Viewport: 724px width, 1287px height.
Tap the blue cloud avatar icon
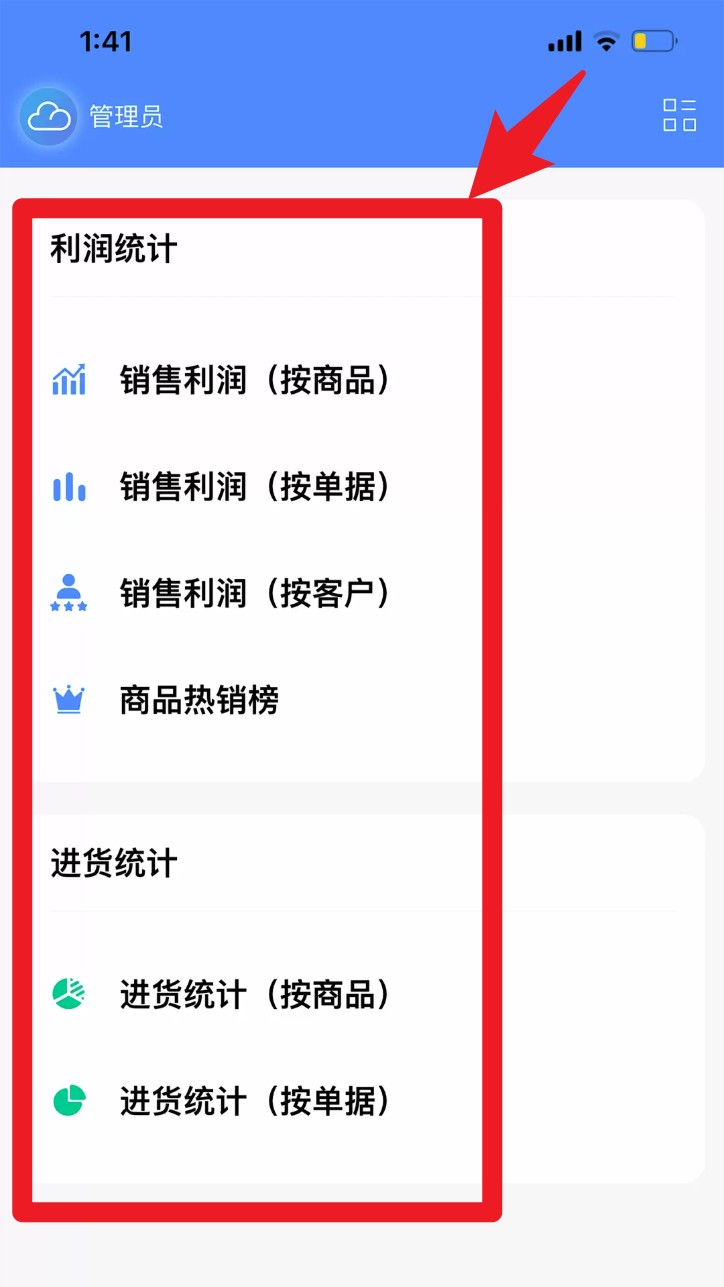click(x=46, y=118)
